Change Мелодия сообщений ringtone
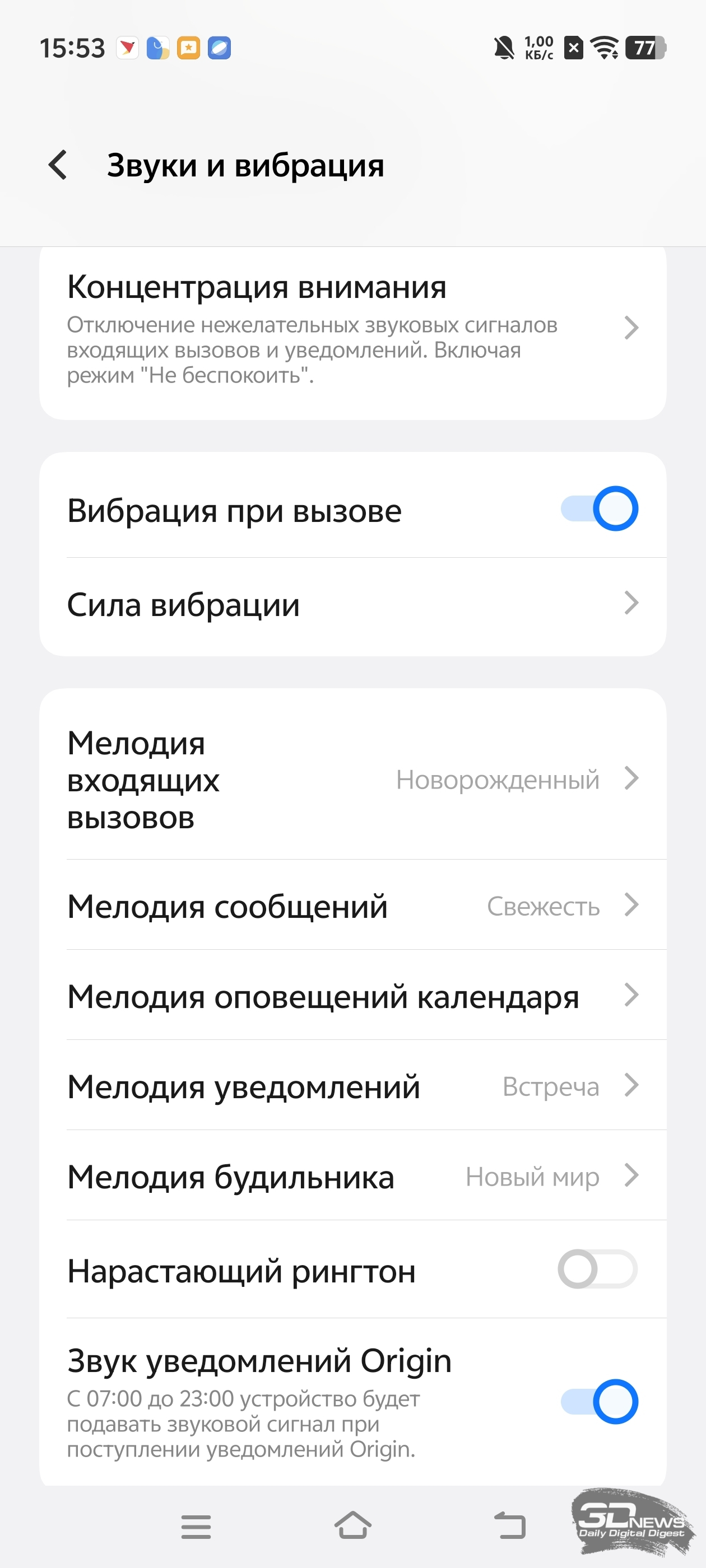This screenshot has height=1568, width=706. point(352,906)
